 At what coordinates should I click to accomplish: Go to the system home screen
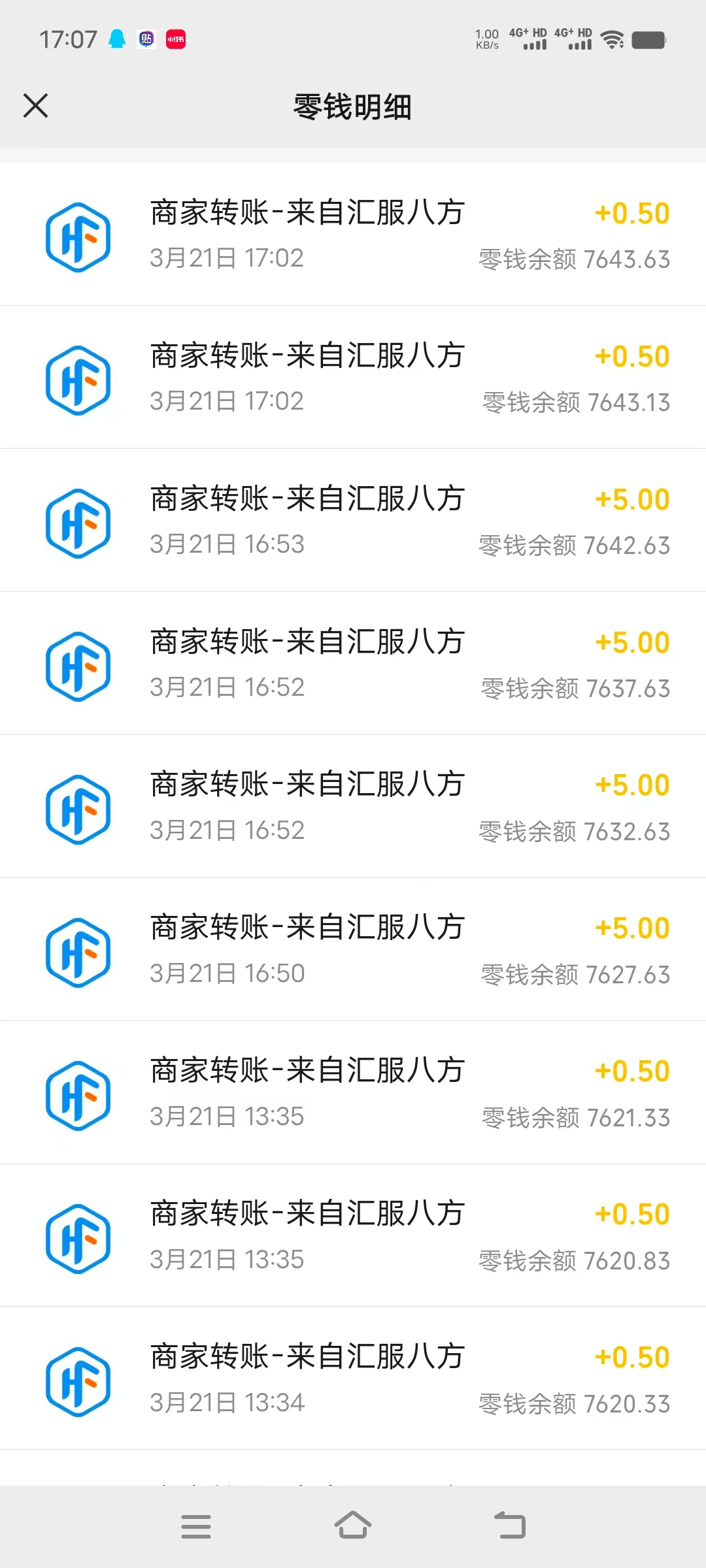tap(353, 1526)
